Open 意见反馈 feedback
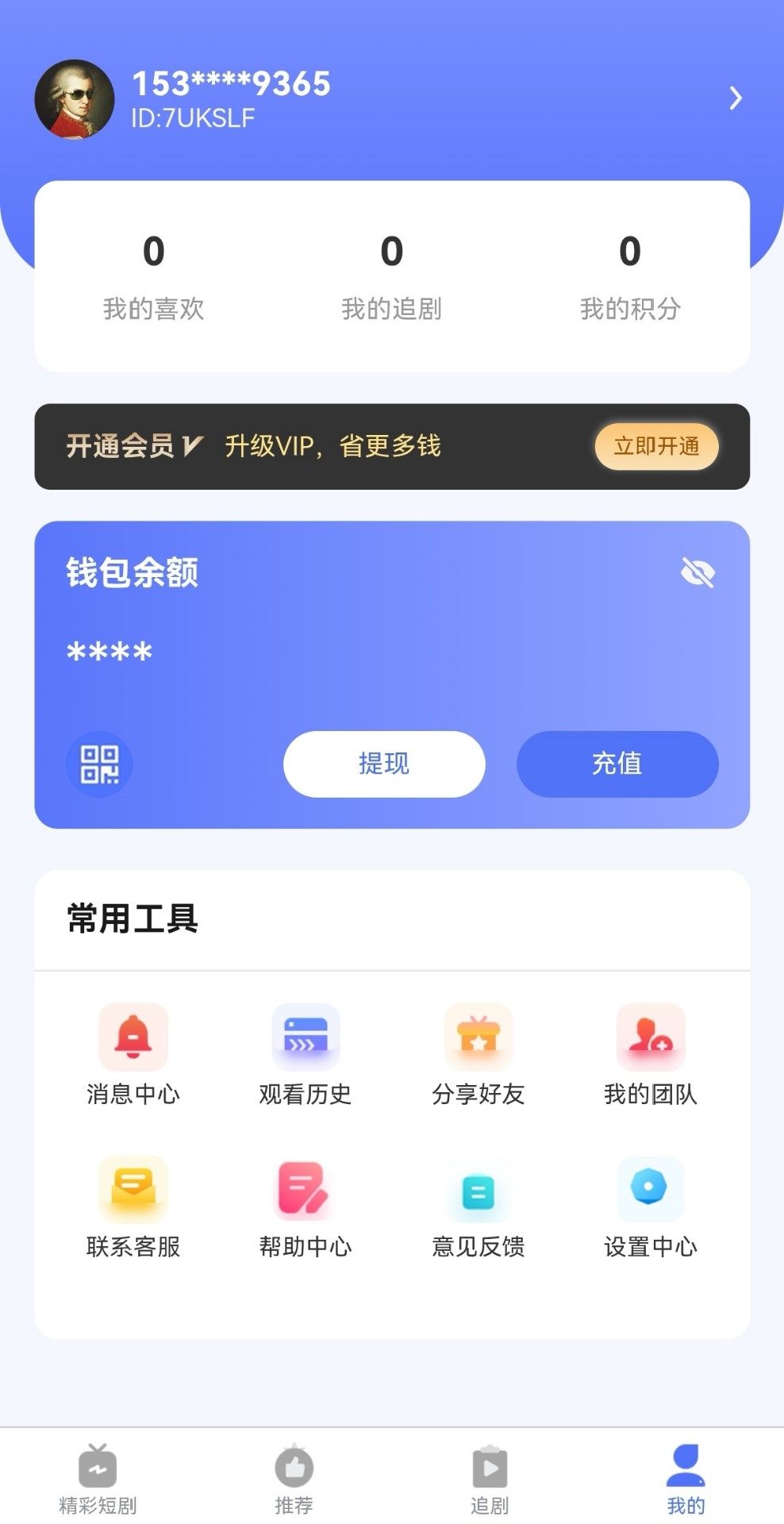The image size is (784, 1524). [478, 1206]
